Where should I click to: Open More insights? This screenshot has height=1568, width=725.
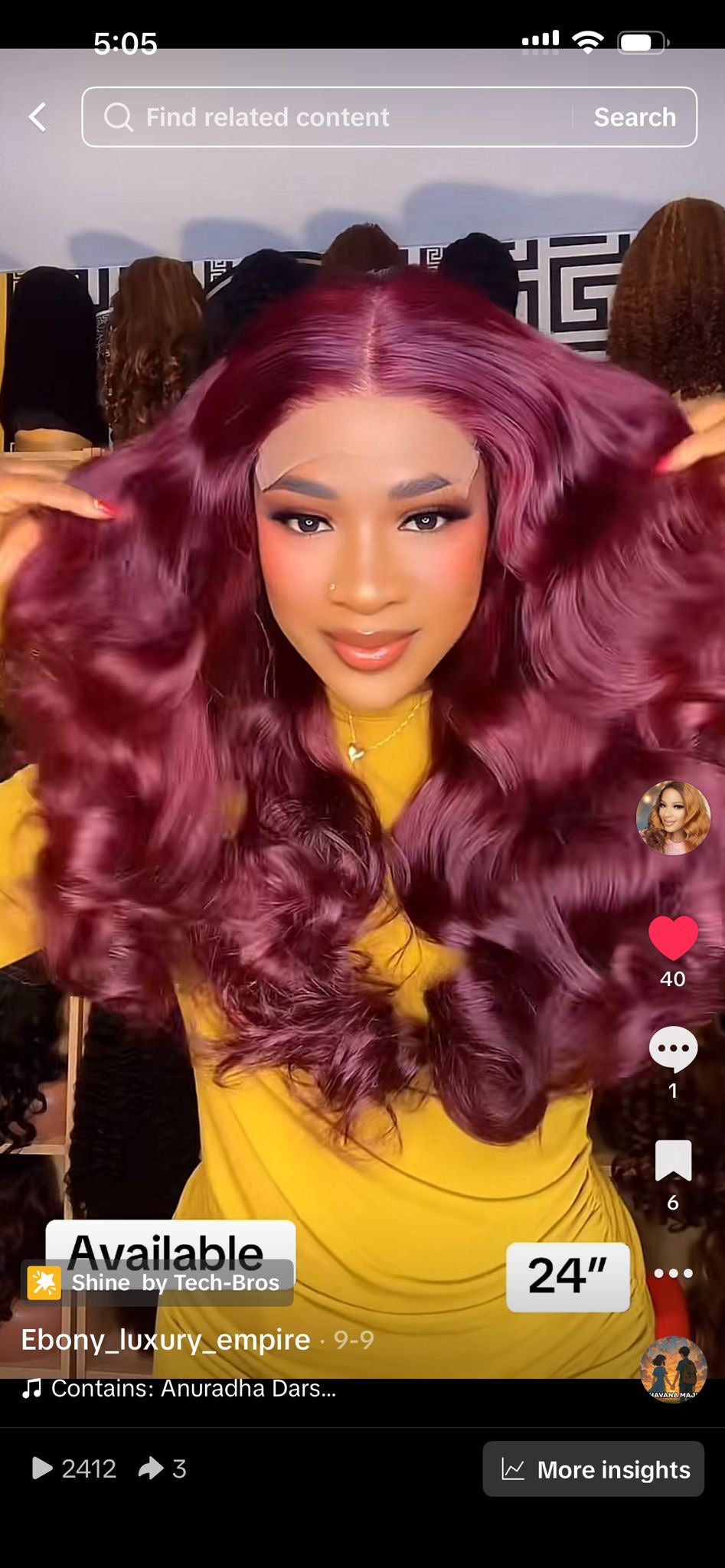tap(593, 1469)
